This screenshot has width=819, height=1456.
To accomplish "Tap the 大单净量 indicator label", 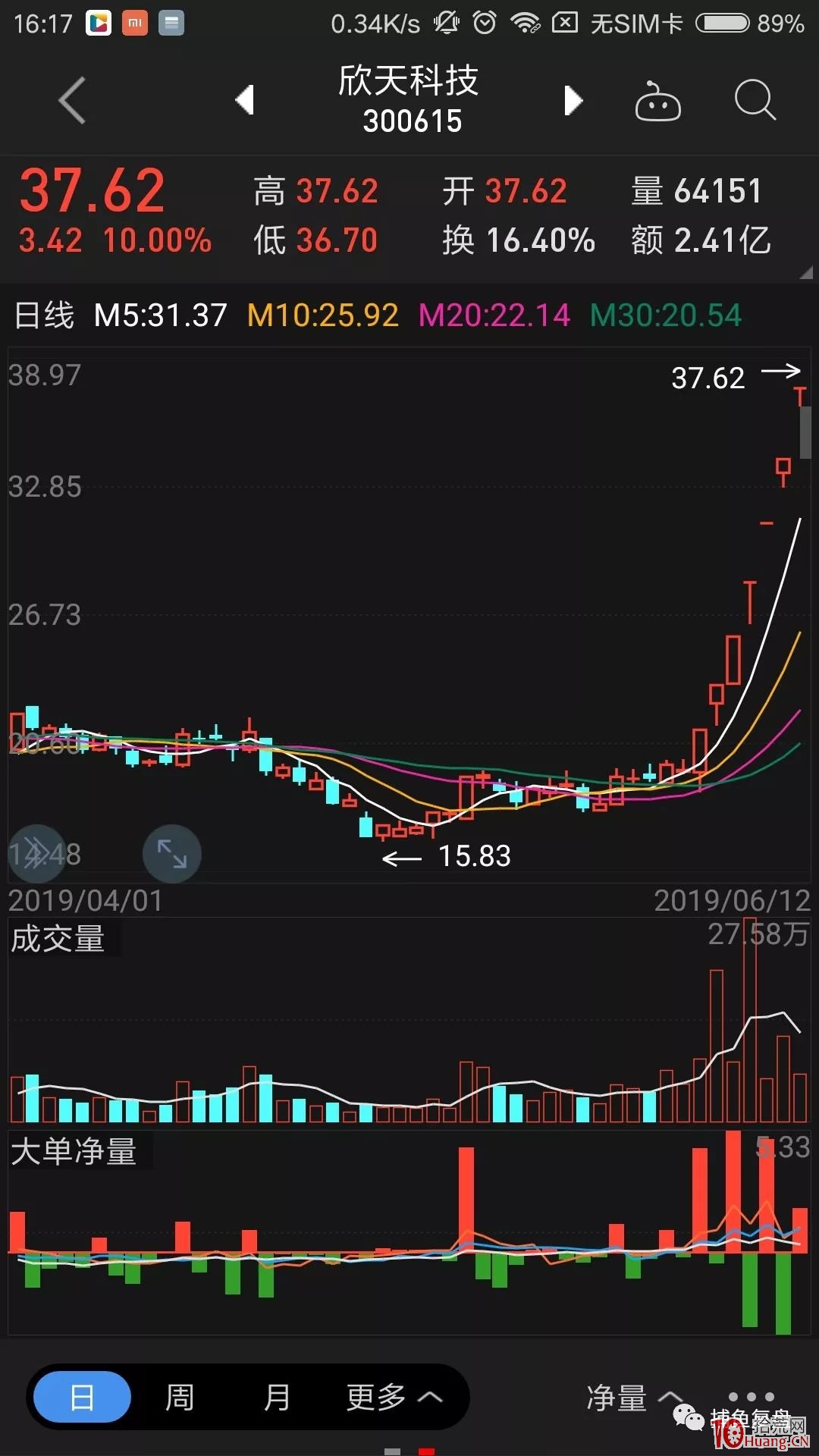I will point(74,1150).
